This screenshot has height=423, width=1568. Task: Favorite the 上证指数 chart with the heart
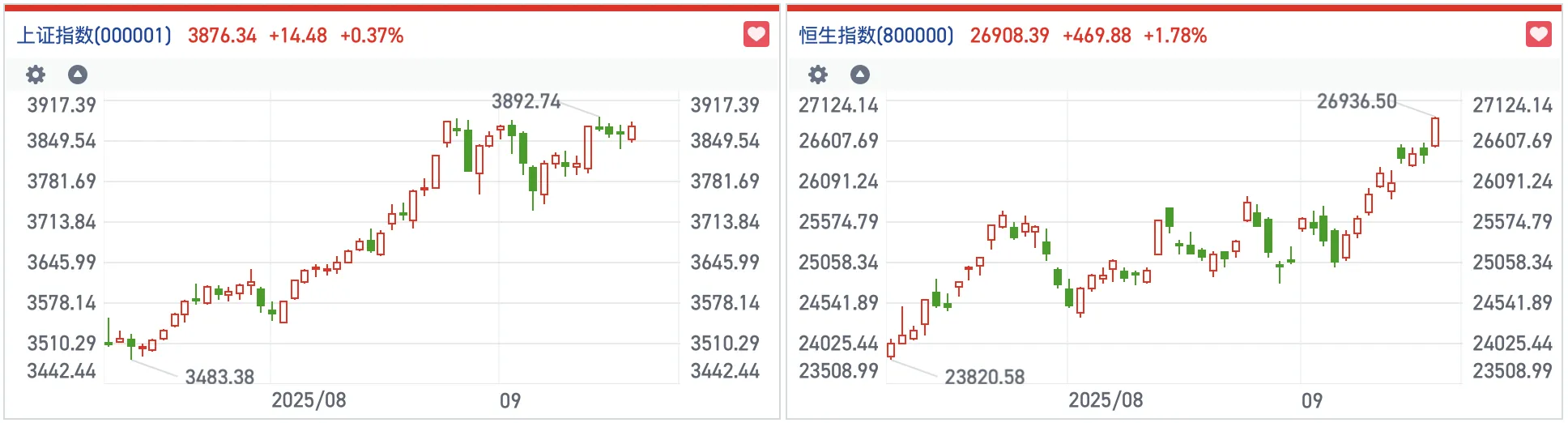756,35
